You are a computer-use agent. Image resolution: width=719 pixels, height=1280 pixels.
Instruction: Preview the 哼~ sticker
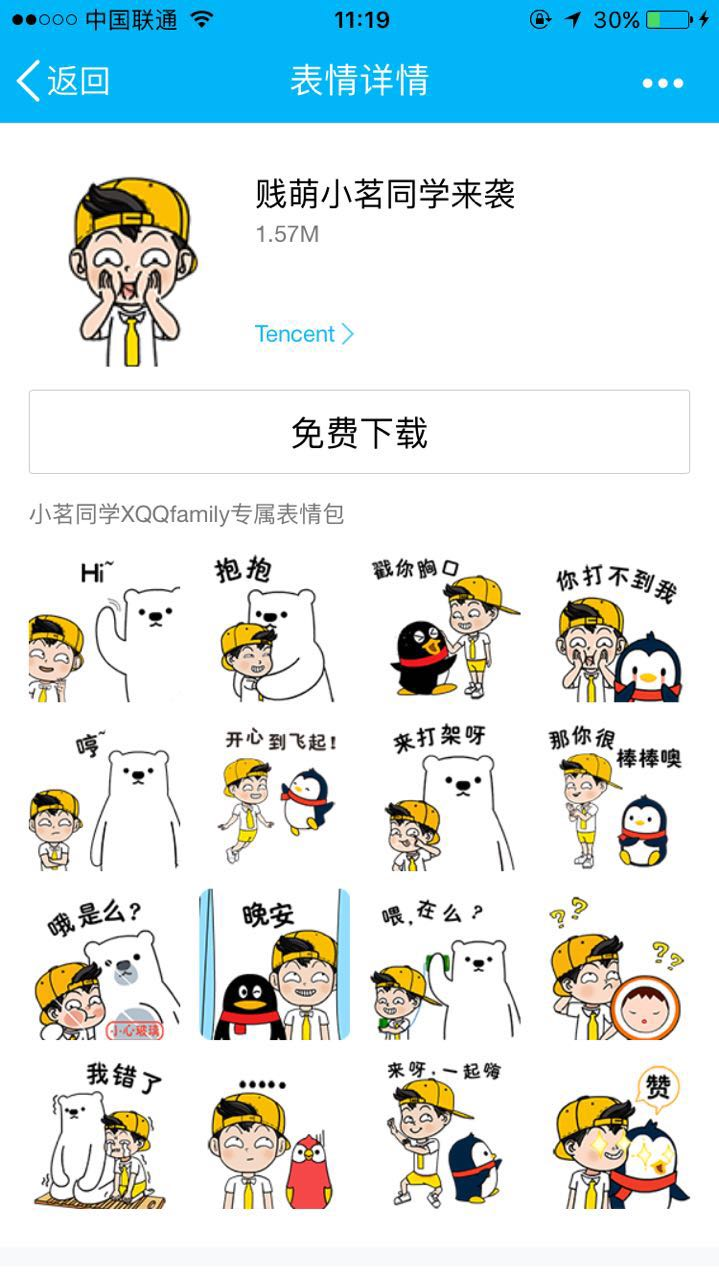coord(104,796)
